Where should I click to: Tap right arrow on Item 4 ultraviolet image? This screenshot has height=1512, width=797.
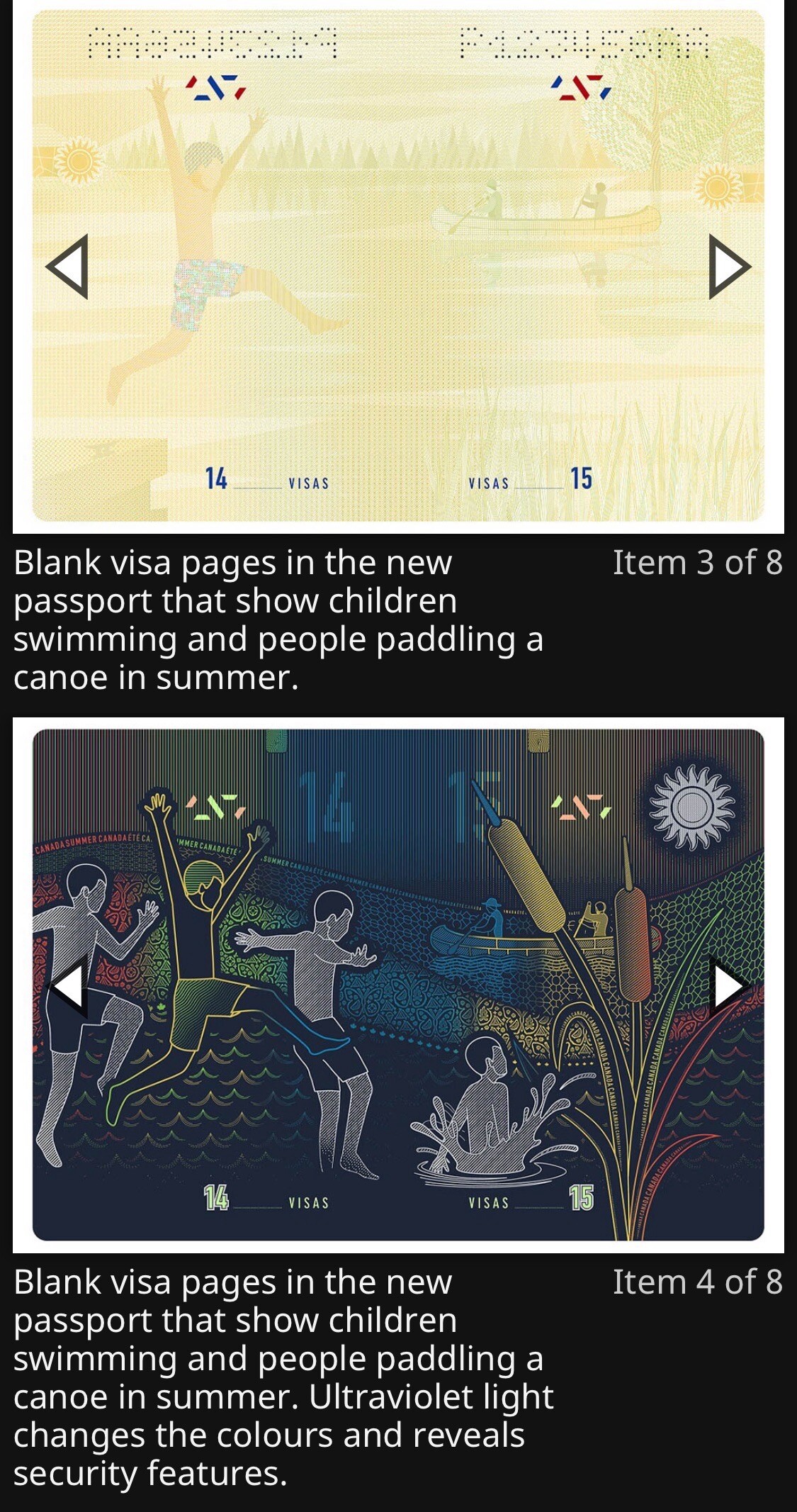[x=728, y=985]
